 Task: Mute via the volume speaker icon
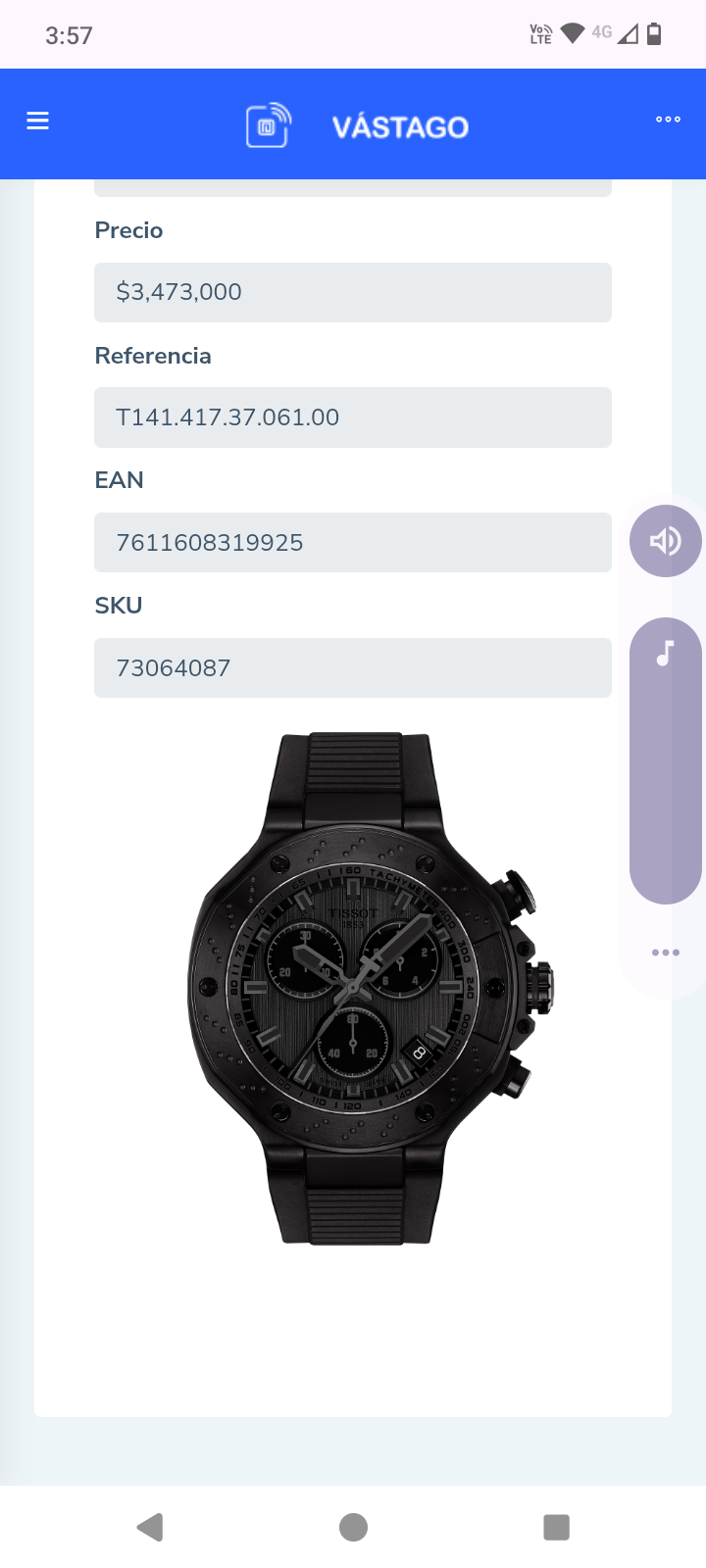[x=665, y=541]
